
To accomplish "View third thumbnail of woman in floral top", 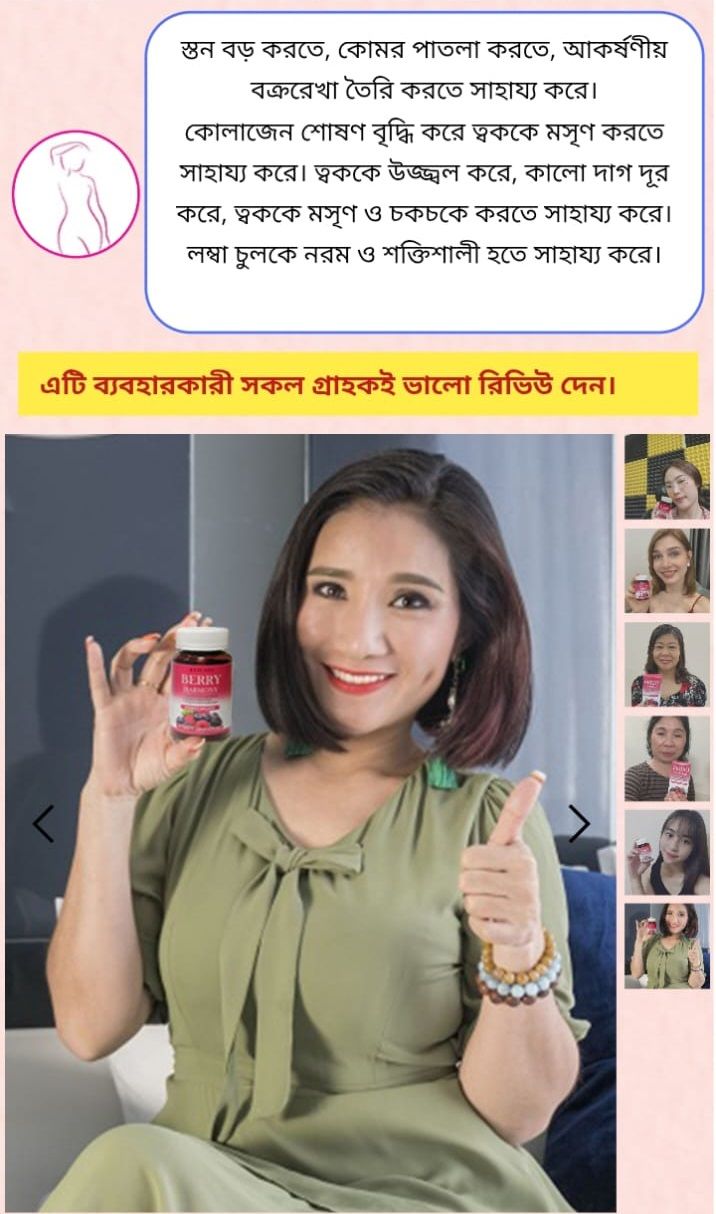I will coord(667,664).
